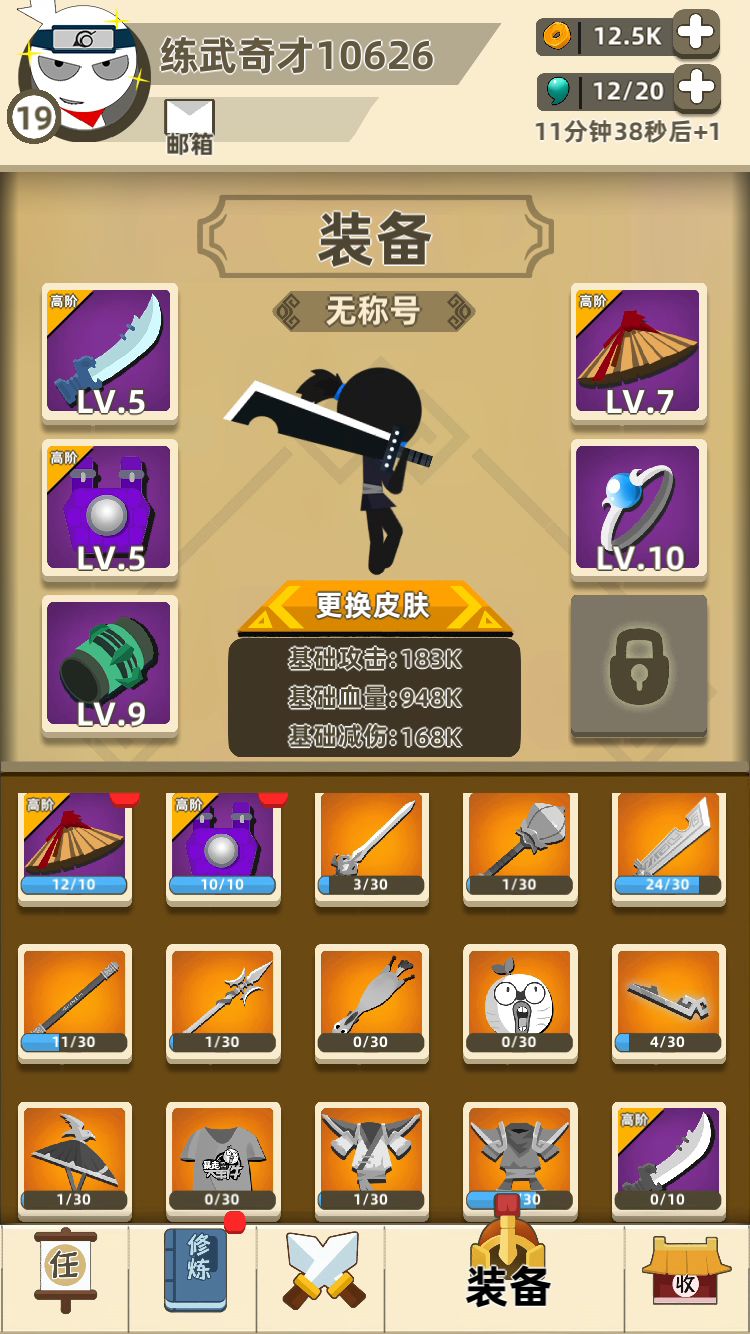Screen dimensions: 750x1334
Task: Open equipped blade weapon LV.5 slot
Action: click(110, 353)
